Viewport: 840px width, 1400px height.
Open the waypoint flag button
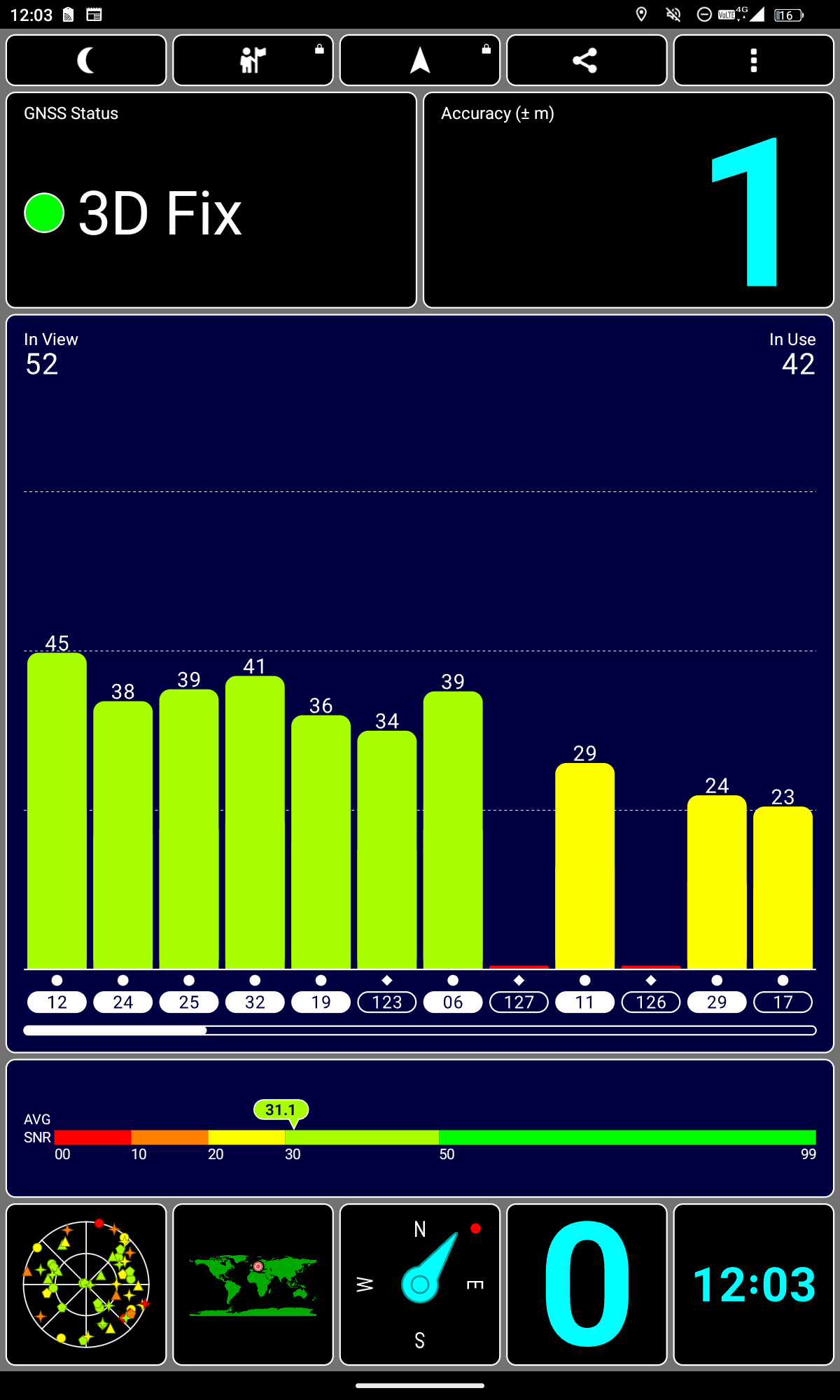pyautogui.click(x=253, y=60)
